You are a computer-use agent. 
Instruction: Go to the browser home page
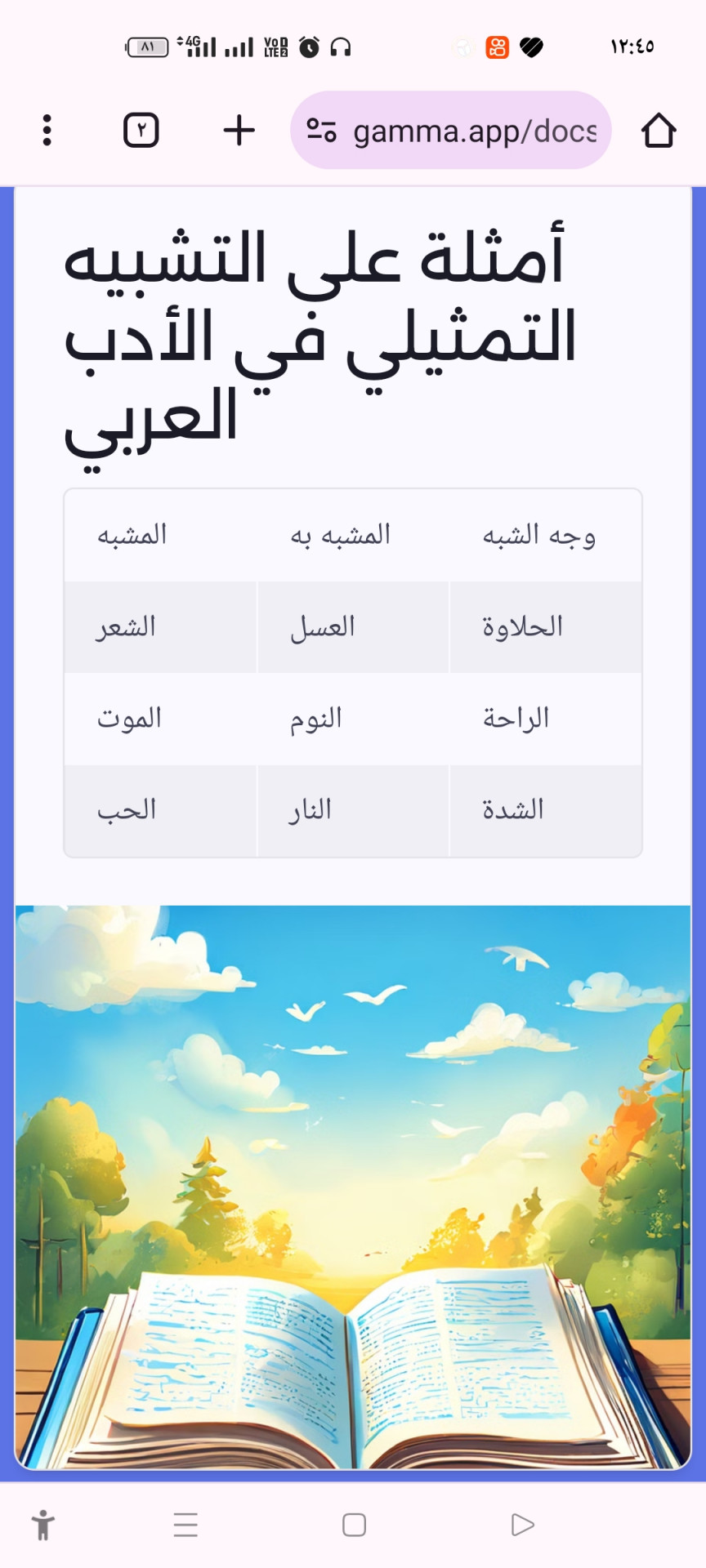click(658, 131)
